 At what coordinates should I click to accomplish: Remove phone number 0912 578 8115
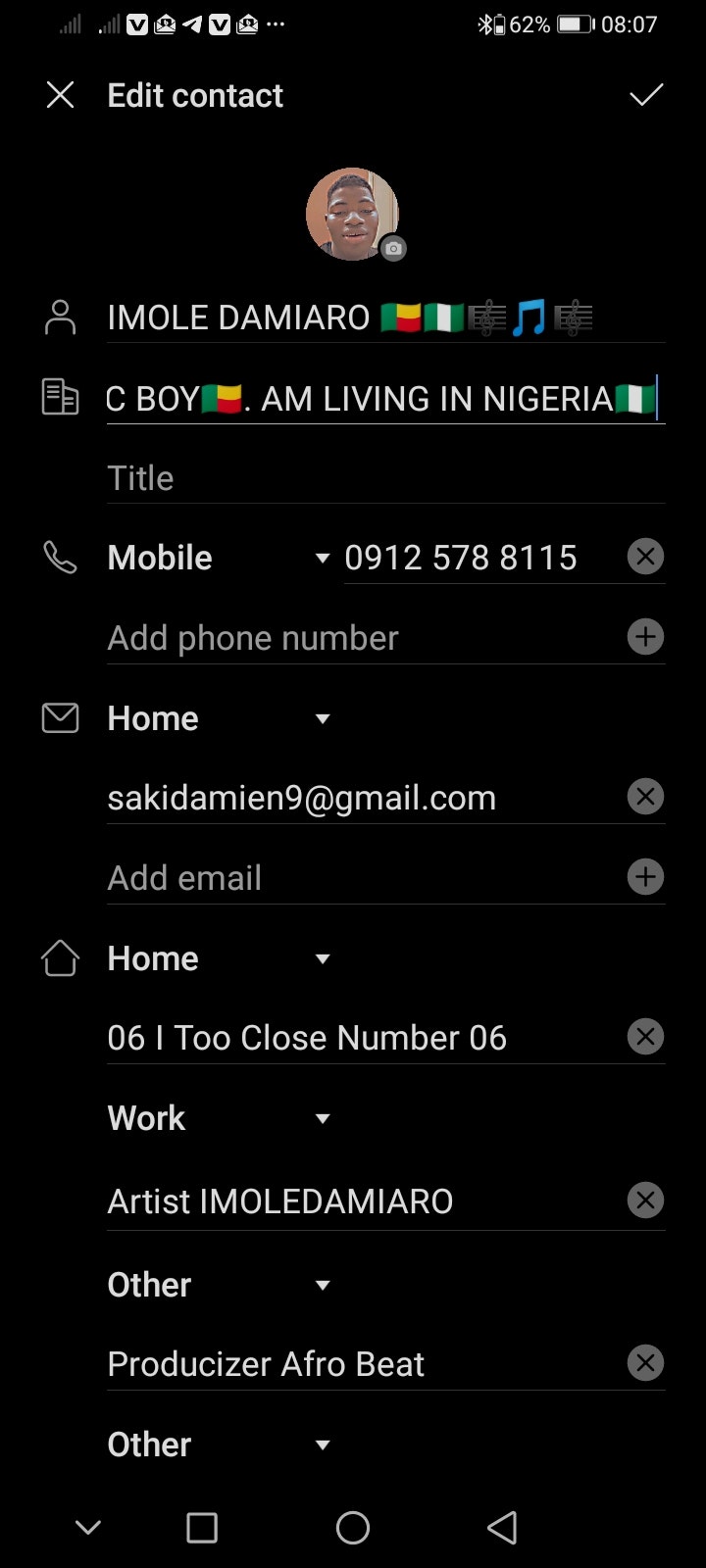(x=645, y=558)
